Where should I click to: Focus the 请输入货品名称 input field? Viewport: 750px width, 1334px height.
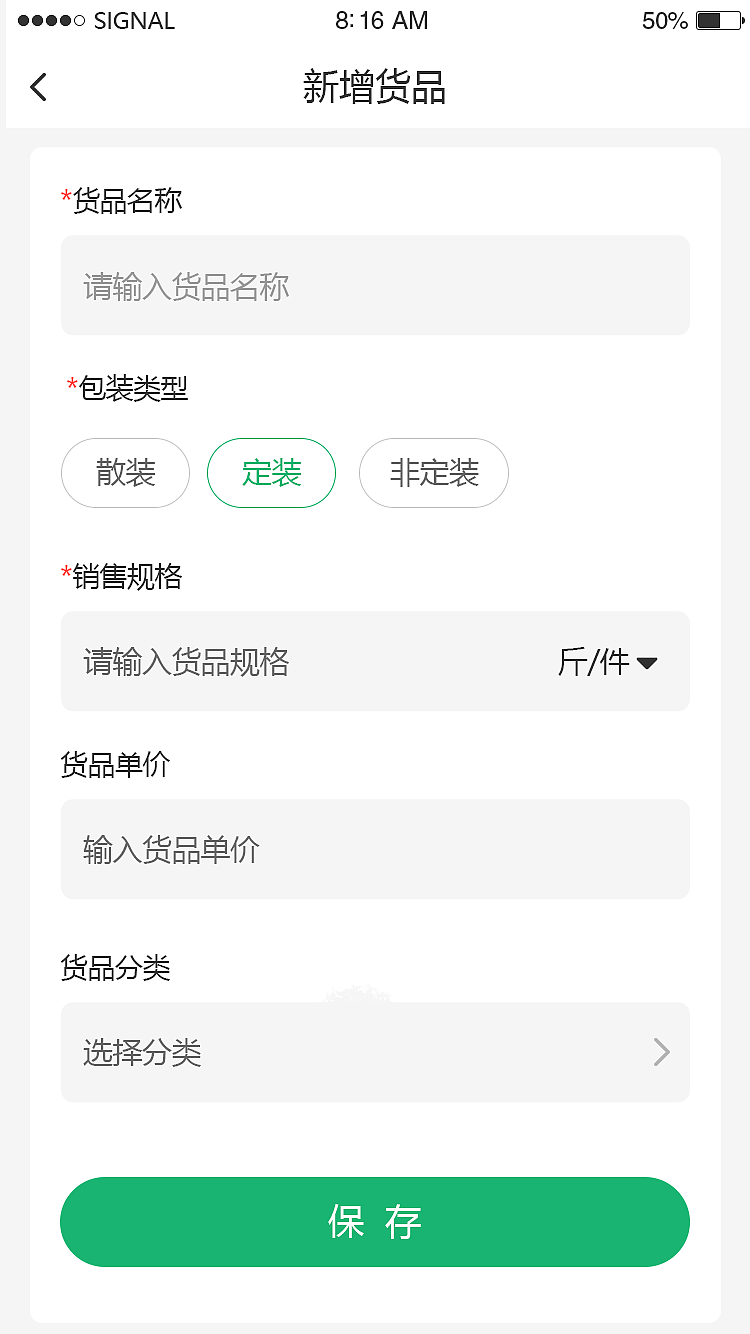pyautogui.click(x=375, y=285)
